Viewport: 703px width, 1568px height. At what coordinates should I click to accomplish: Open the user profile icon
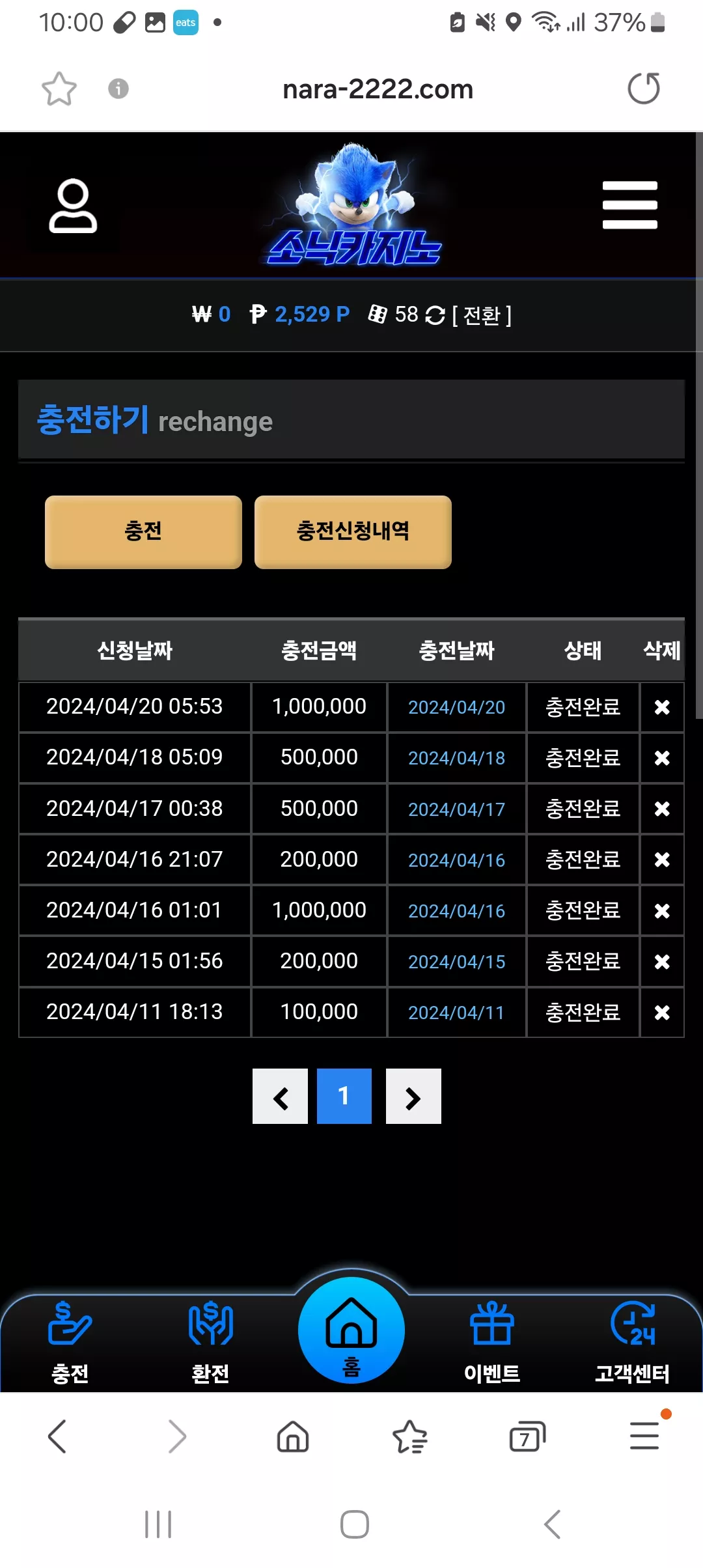point(73,206)
